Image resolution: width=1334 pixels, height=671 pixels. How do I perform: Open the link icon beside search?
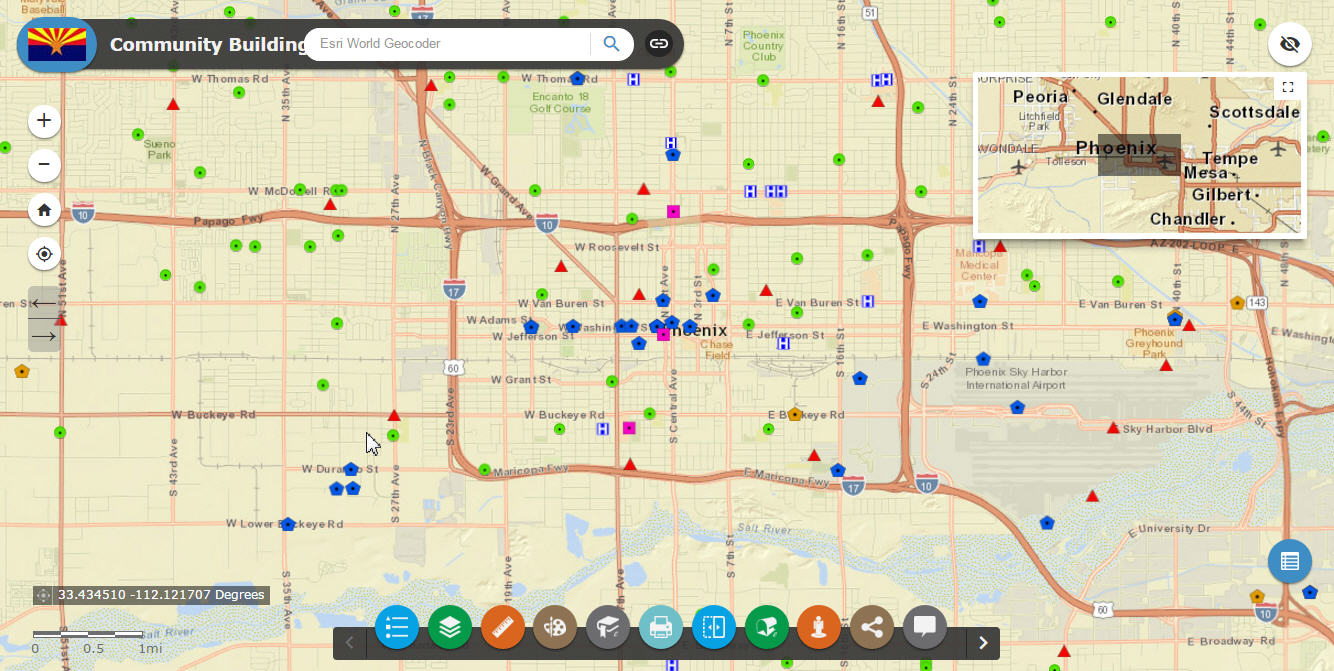click(658, 44)
